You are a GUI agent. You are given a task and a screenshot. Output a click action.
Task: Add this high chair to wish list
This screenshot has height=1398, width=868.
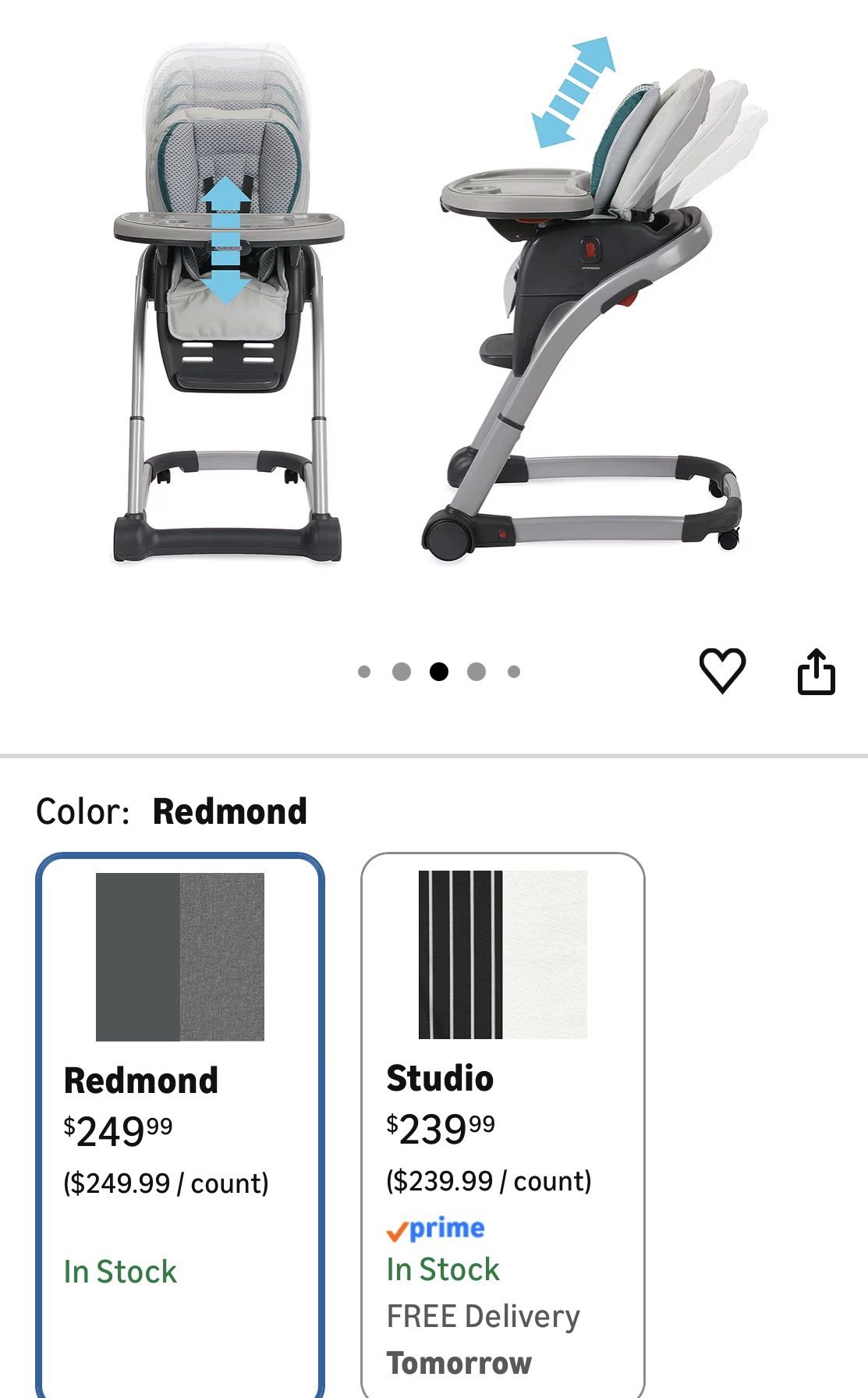coord(722,671)
